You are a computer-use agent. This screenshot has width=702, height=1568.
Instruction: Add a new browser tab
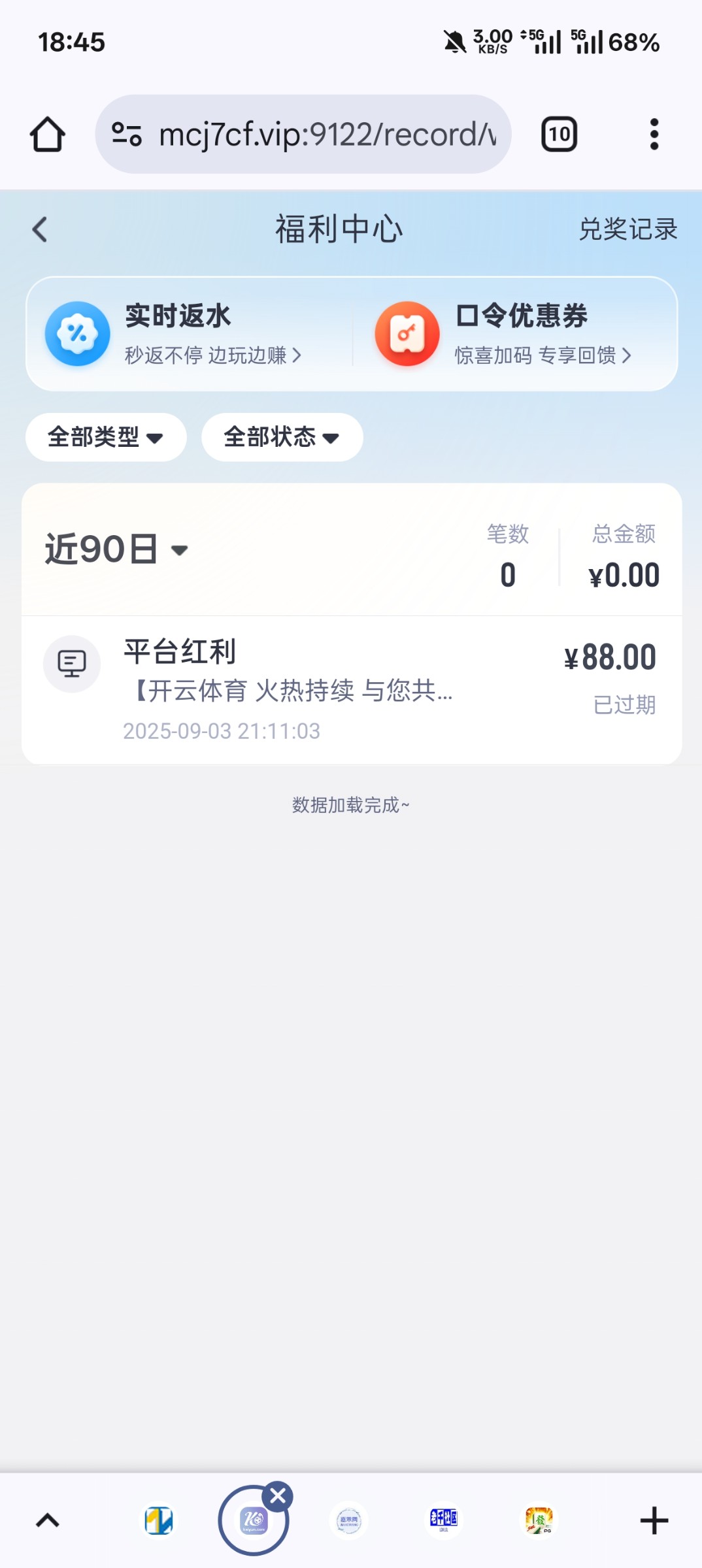tap(654, 1521)
